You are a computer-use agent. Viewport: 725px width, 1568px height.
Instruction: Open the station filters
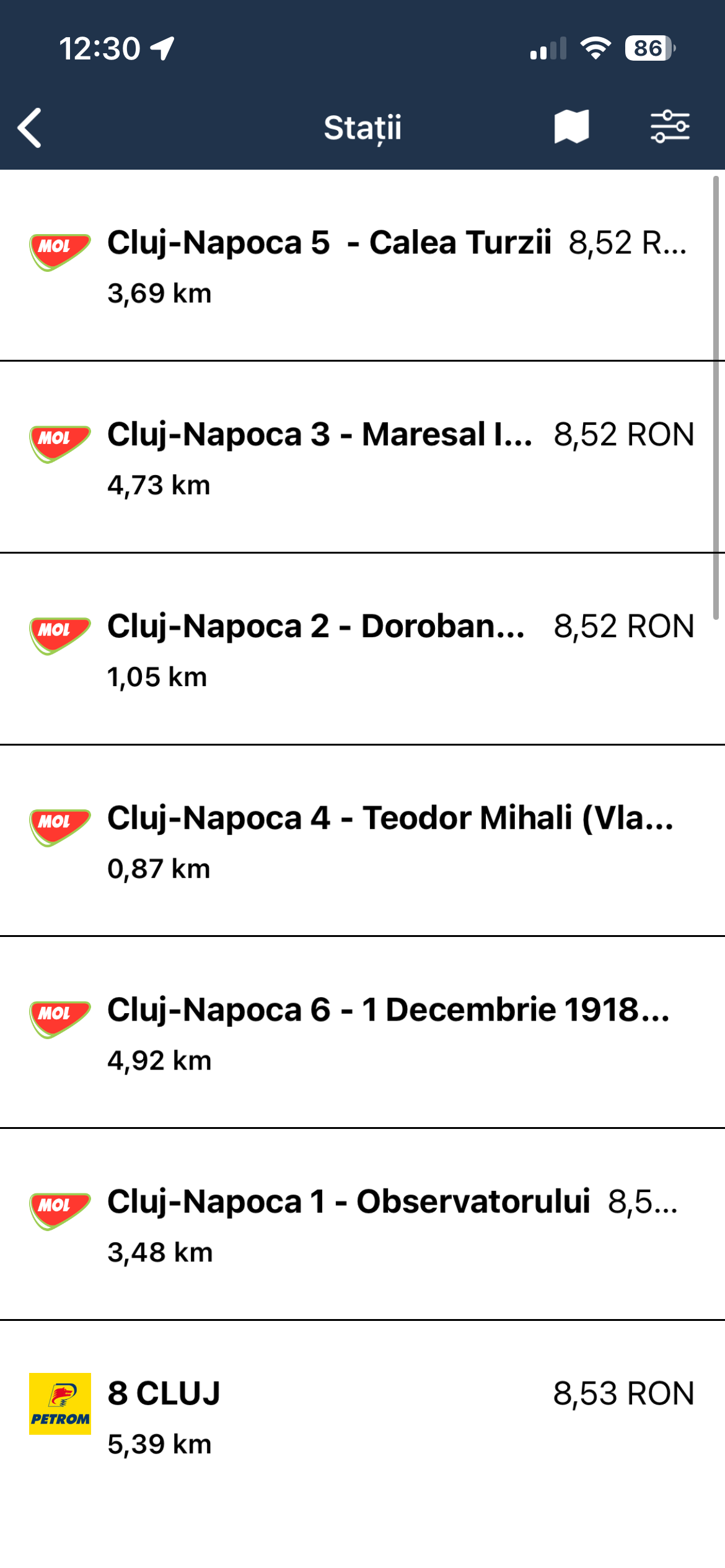pyautogui.click(x=670, y=127)
